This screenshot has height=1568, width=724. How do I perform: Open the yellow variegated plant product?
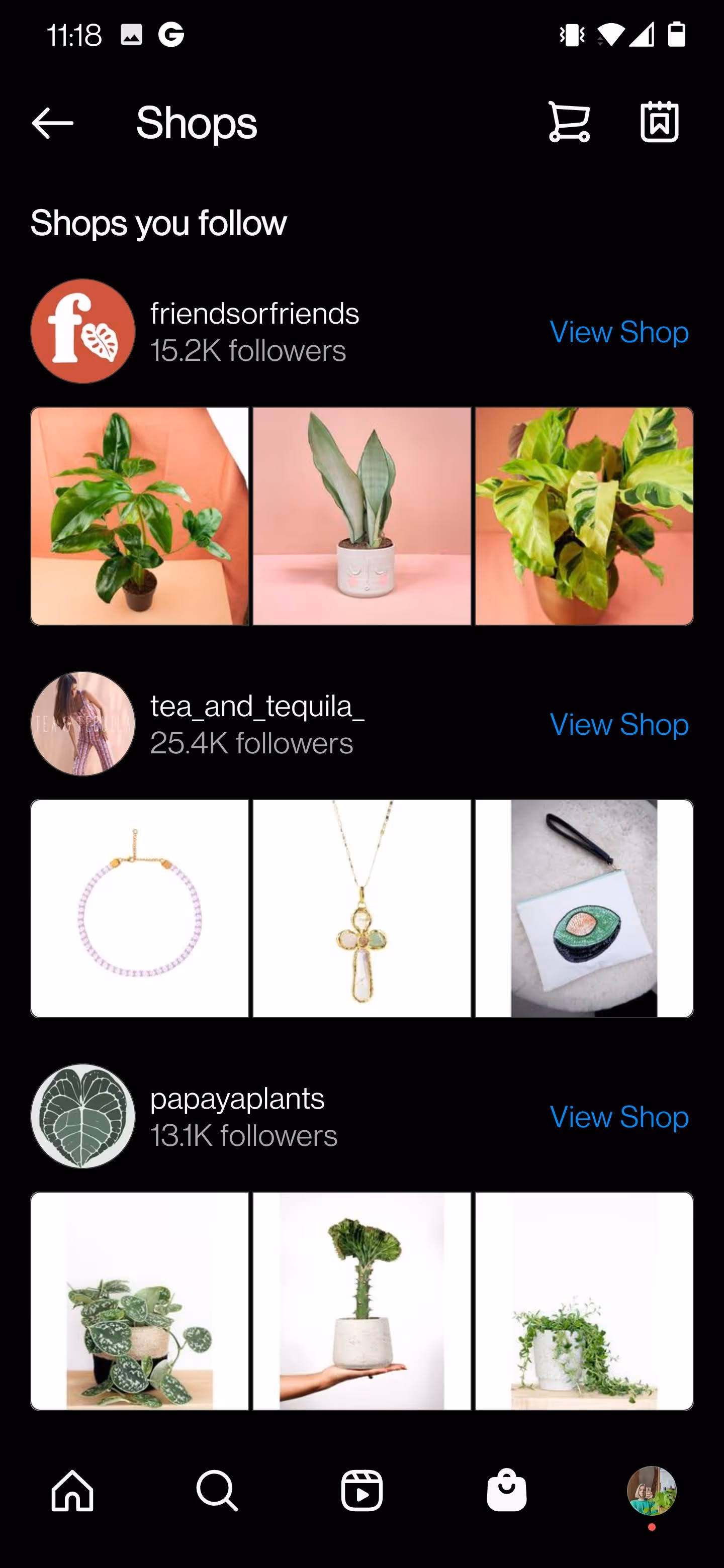click(x=583, y=516)
